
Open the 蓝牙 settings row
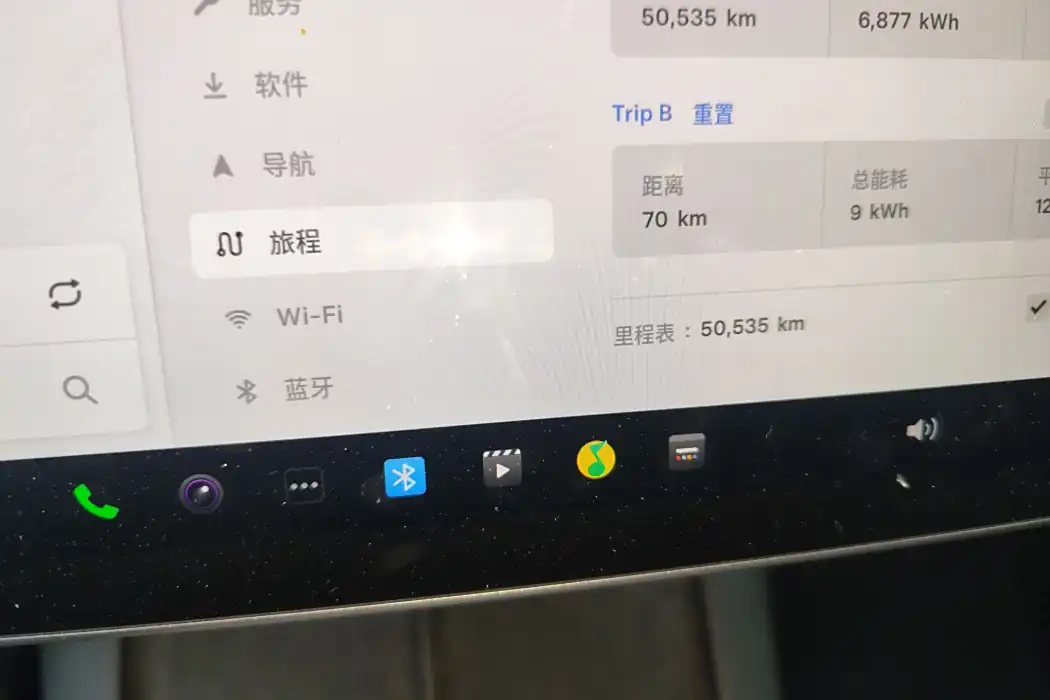pyautogui.click(x=307, y=389)
